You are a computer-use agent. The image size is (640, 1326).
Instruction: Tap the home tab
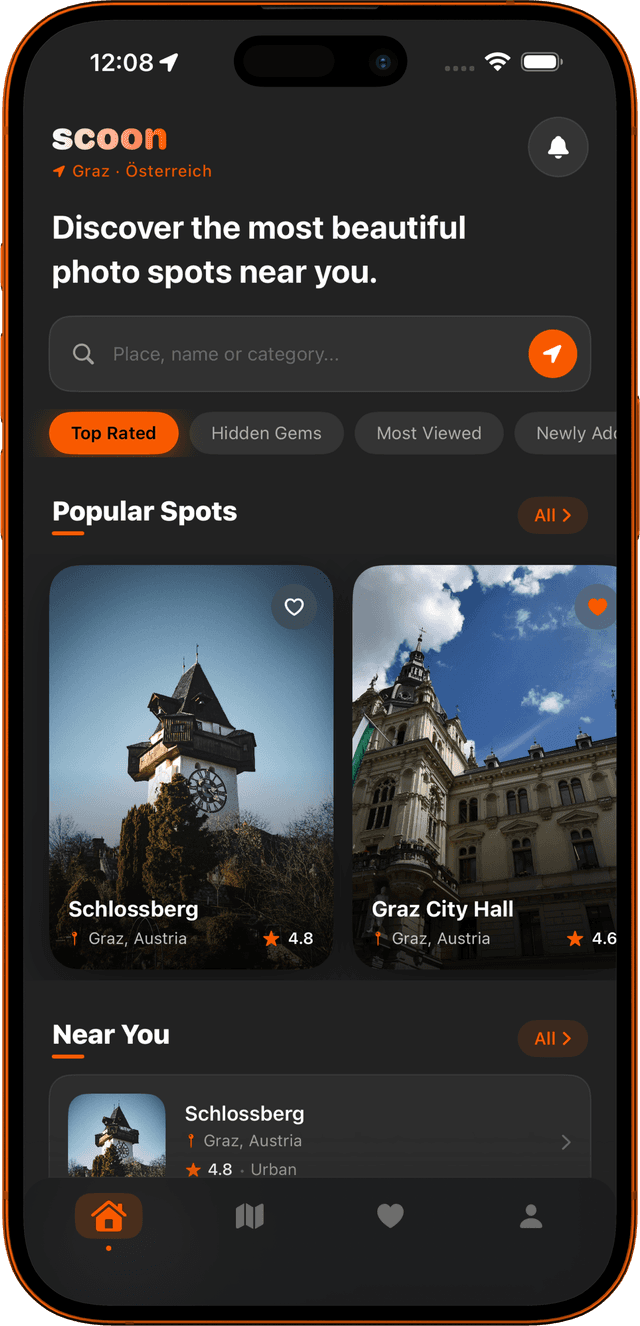pos(108,1216)
